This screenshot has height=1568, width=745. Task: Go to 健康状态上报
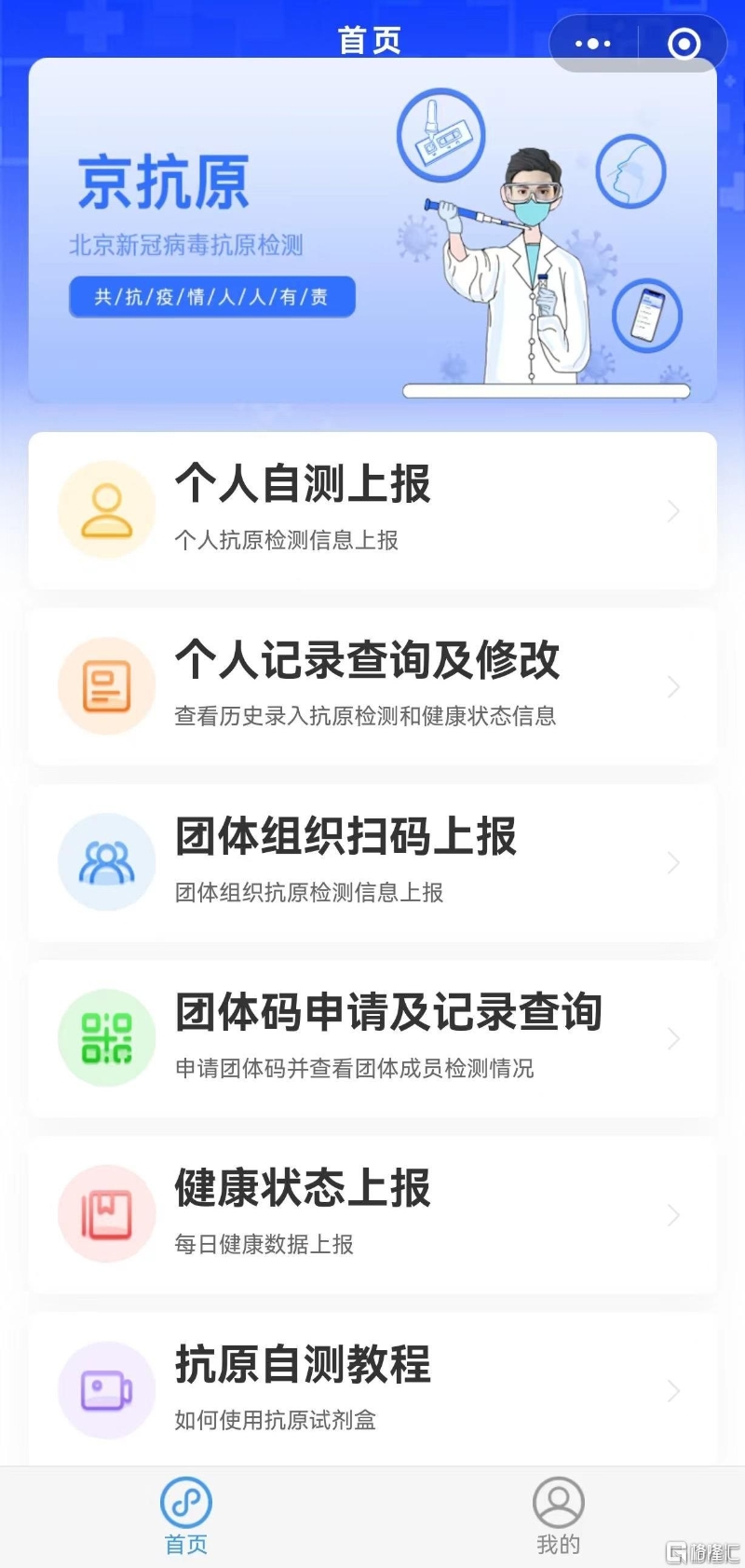click(372, 1214)
